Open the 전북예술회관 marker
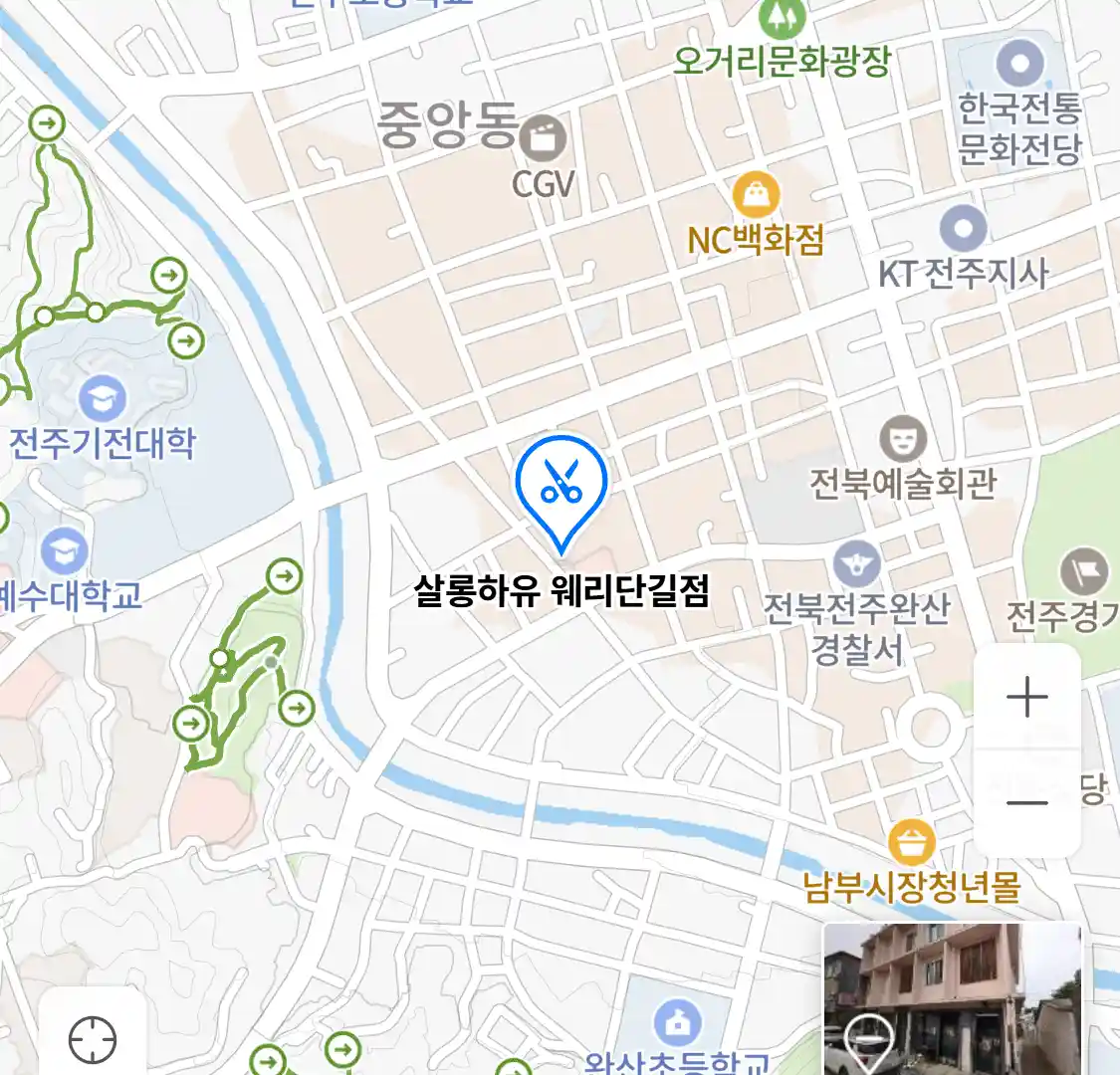 pos(903,439)
